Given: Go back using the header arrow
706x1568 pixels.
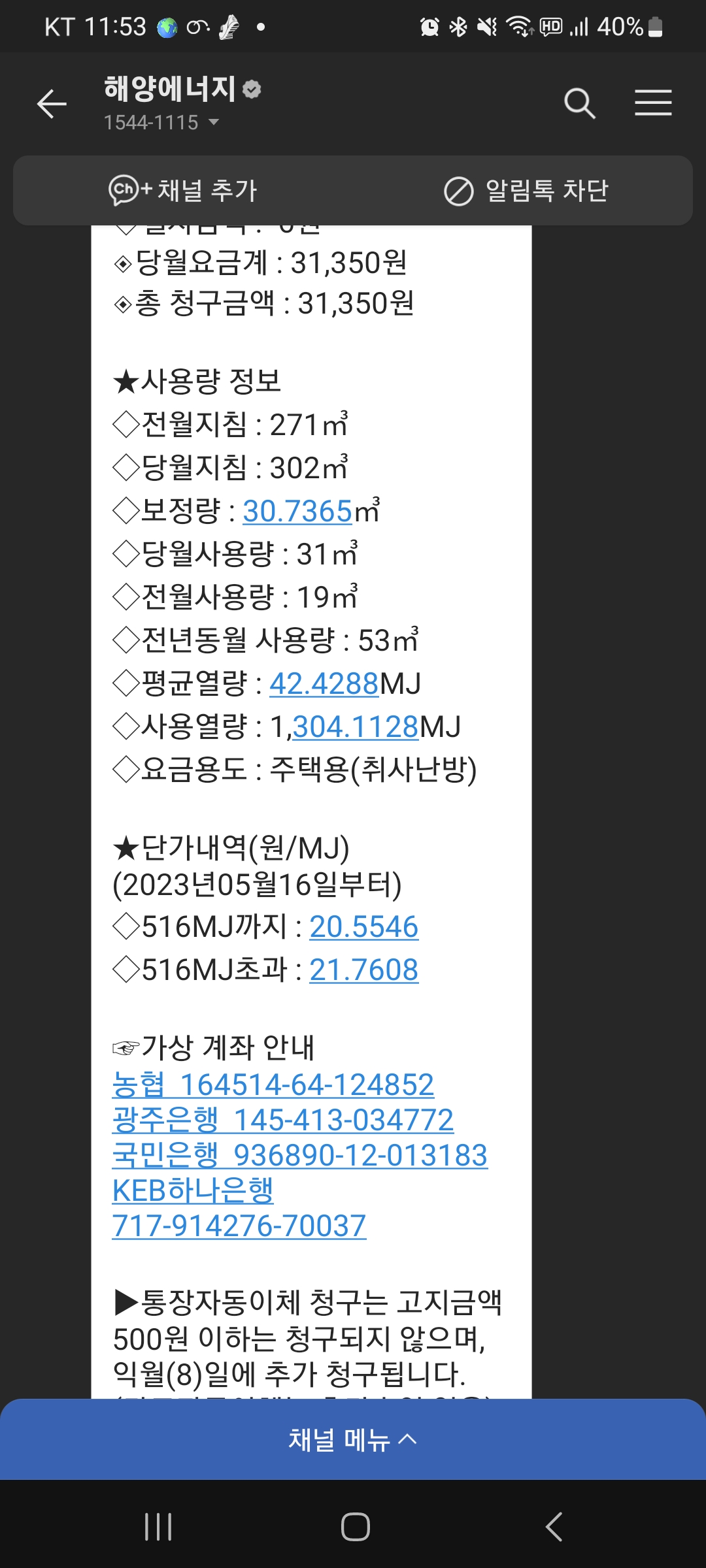Looking at the screenshot, I should [x=52, y=104].
